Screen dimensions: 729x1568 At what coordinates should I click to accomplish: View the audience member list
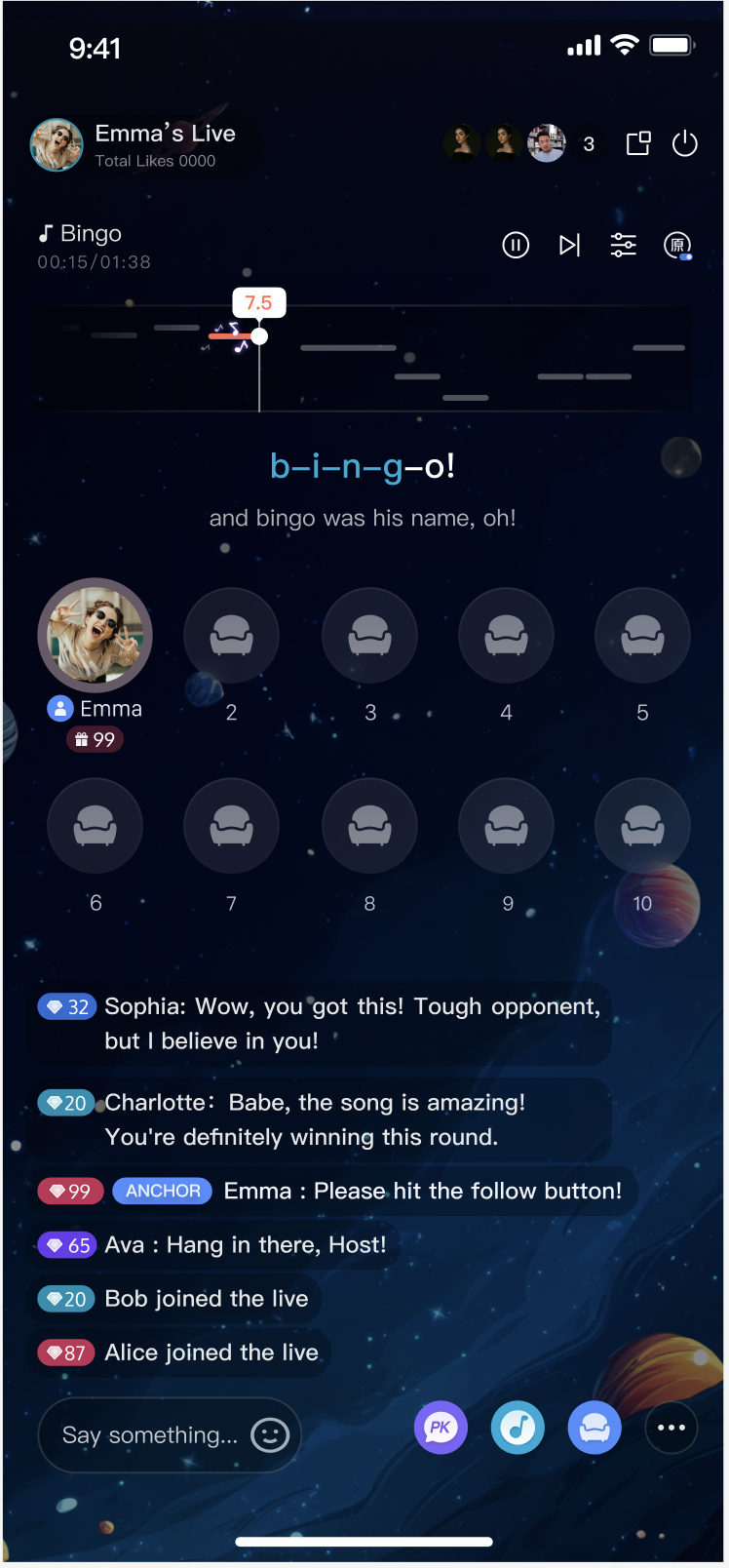pyautogui.click(x=589, y=144)
